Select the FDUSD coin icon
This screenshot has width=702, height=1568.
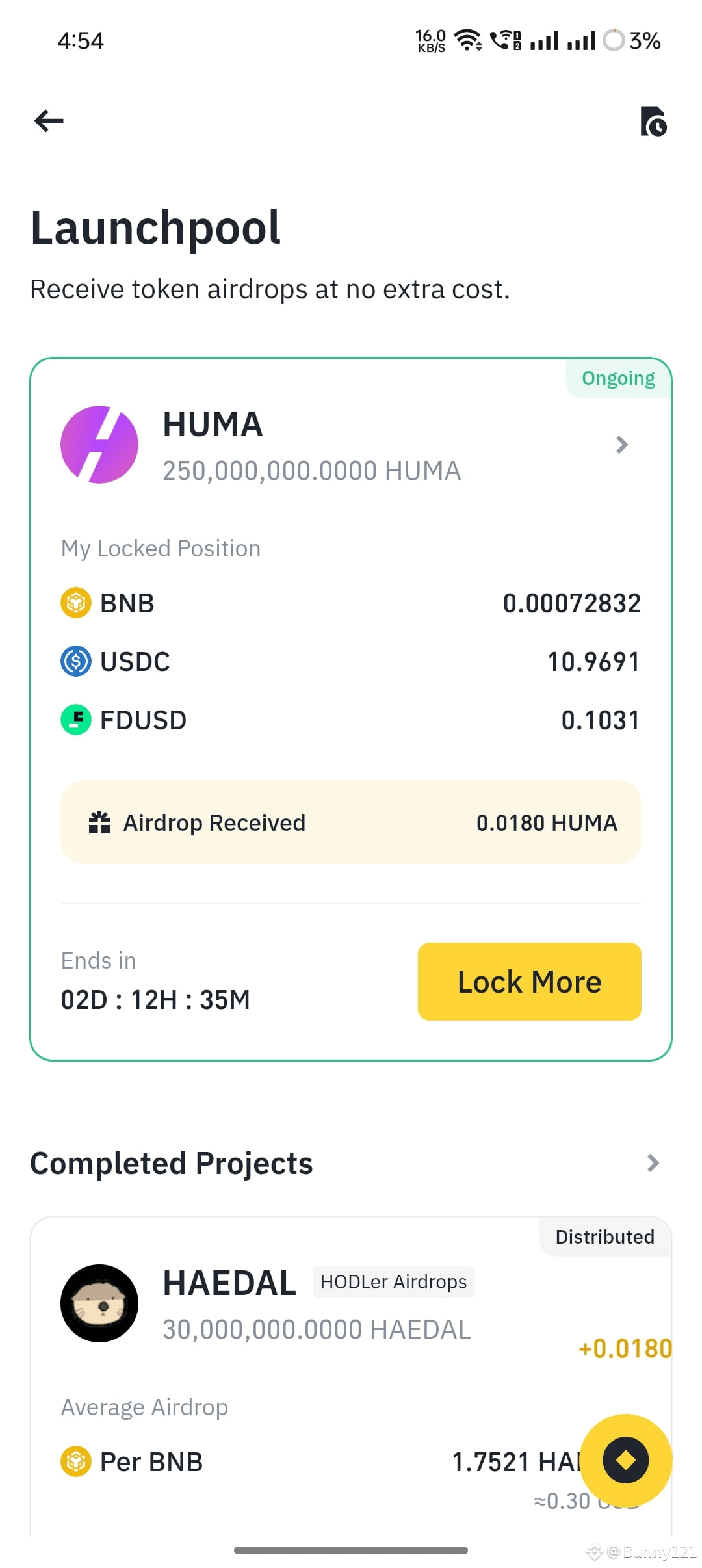(75, 719)
